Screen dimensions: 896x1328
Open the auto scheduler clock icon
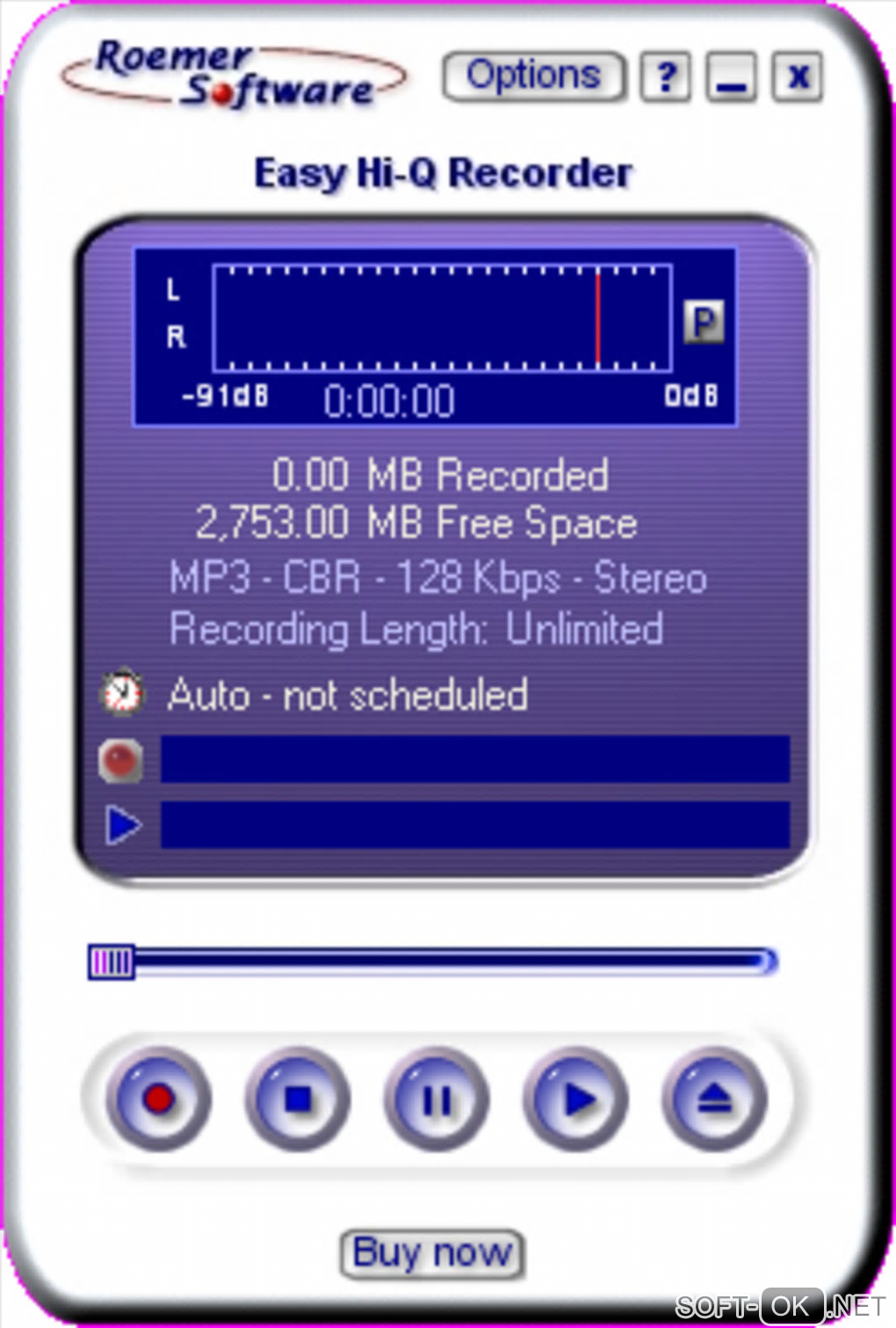[123, 692]
